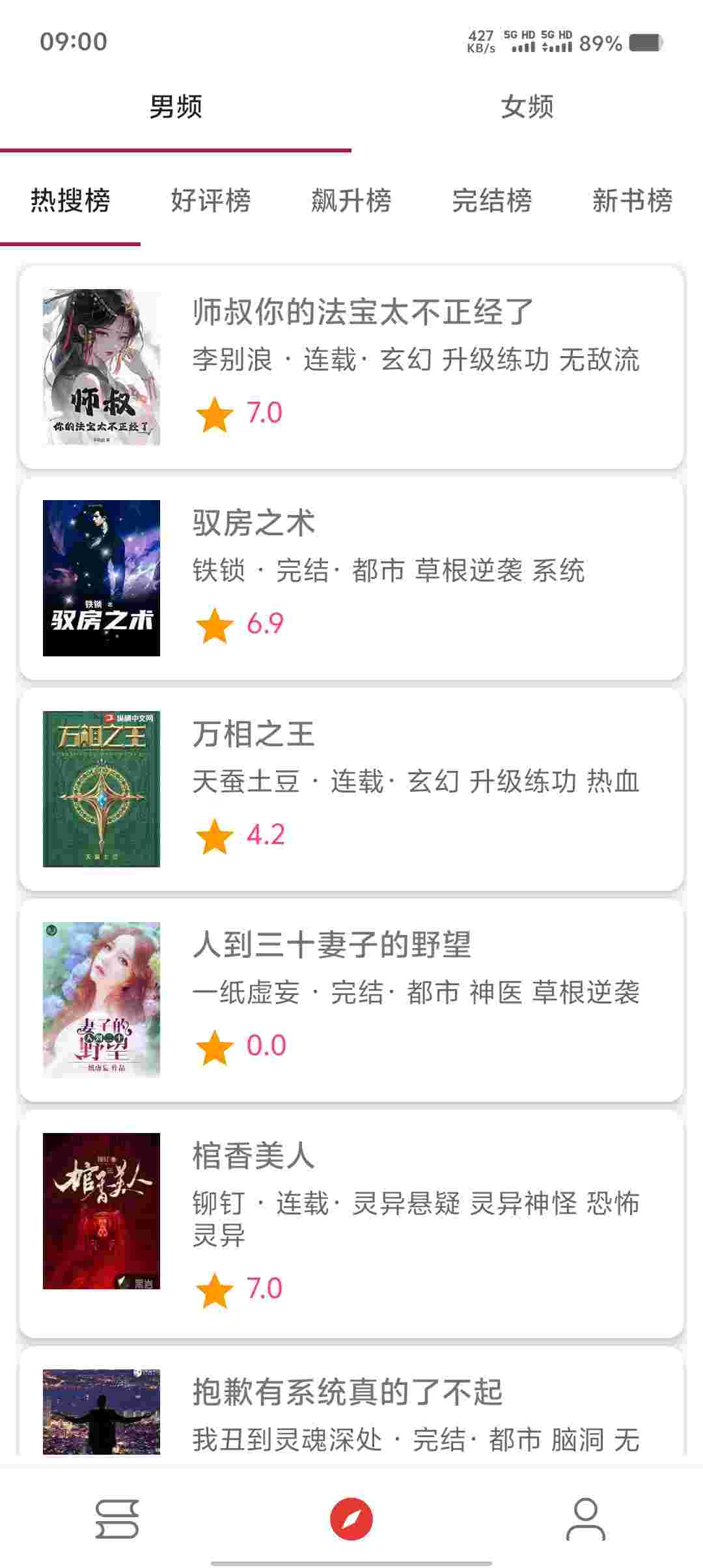Open the novel 驭房之术
703x1568 pixels.
point(351,578)
